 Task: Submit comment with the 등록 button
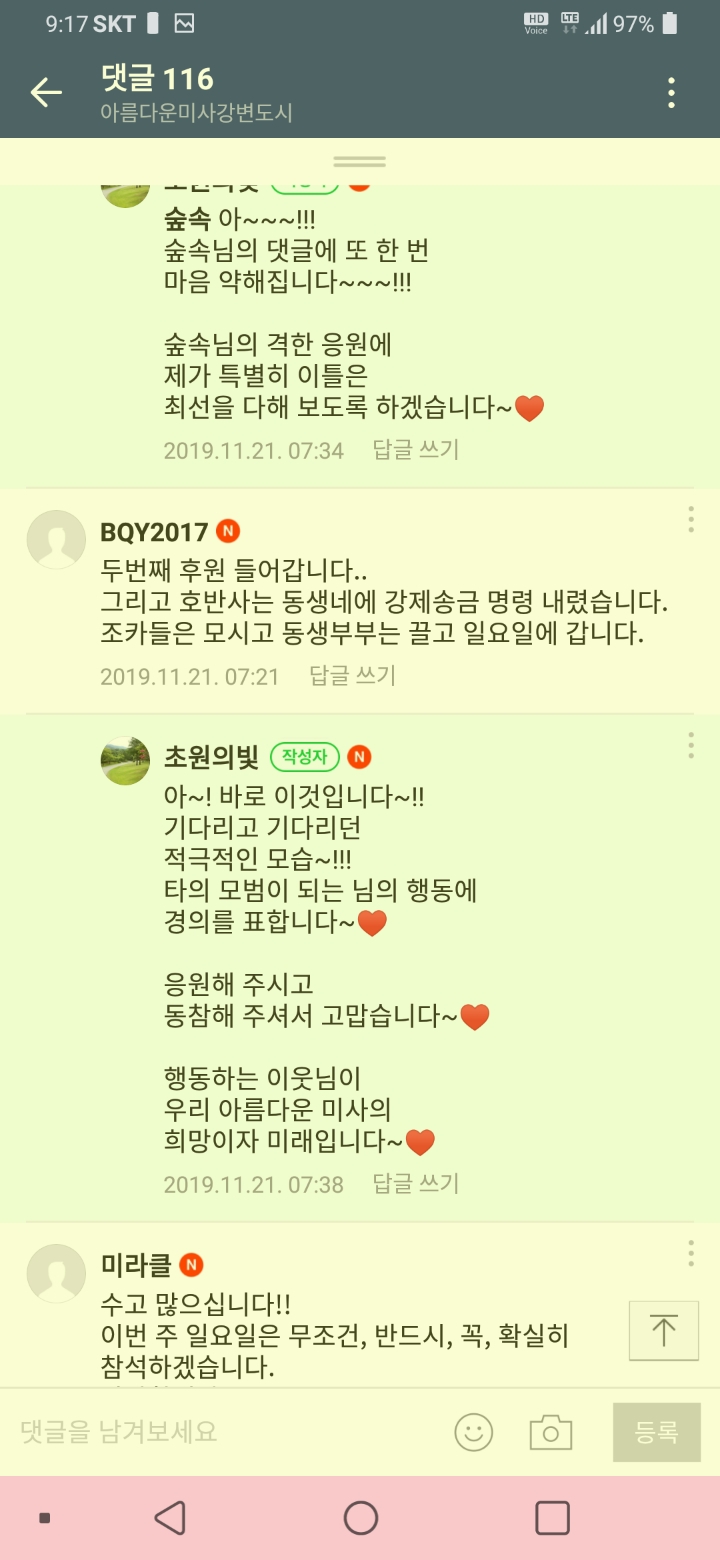(656, 1432)
